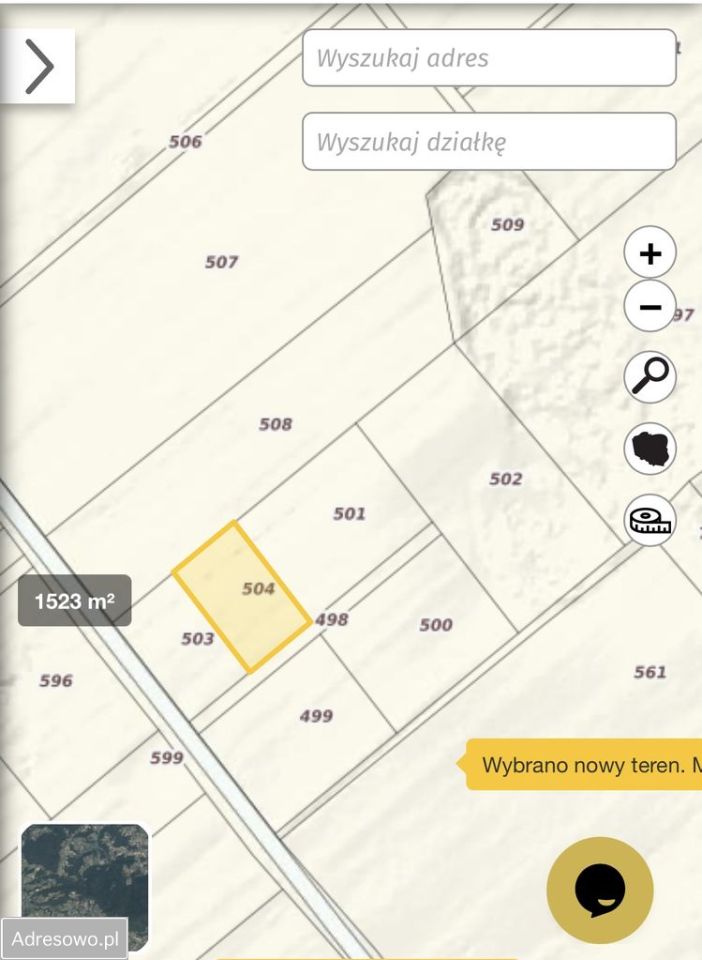This screenshot has height=960, width=702.
Task: Open the chat support bubble
Action: pyautogui.click(x=600, y=889)
